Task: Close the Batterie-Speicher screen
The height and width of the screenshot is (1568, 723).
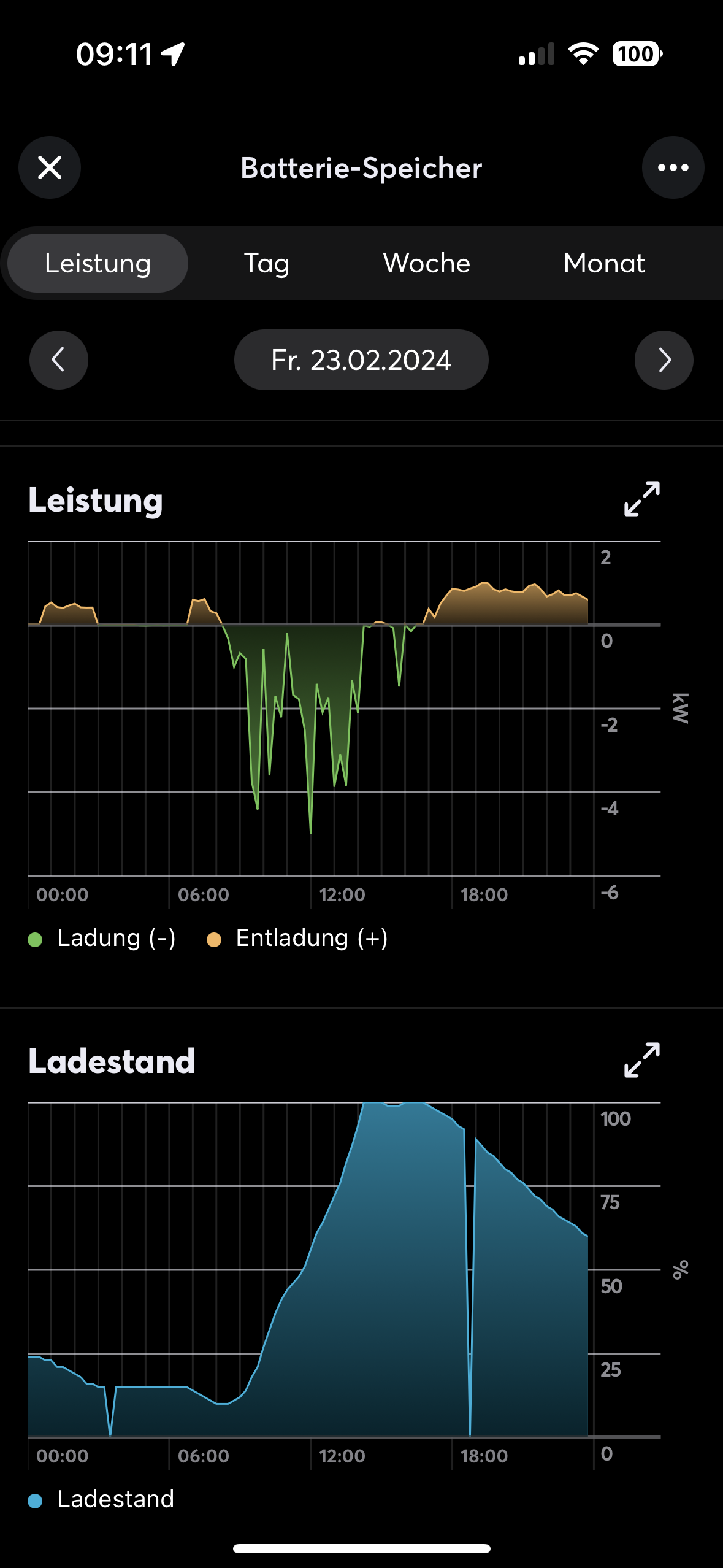Action: click(50, 167)
